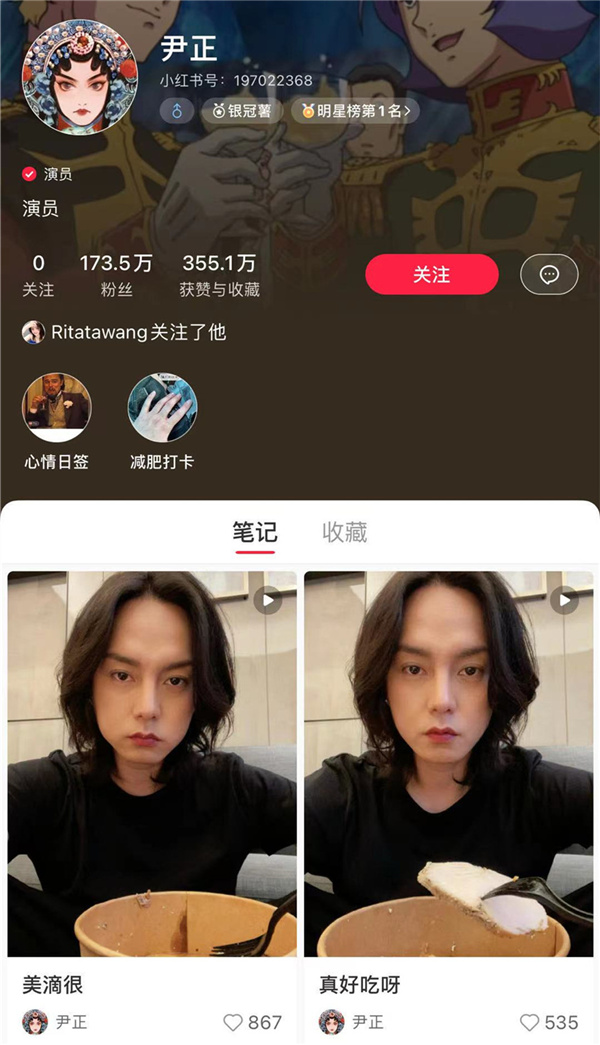Follow 尹正 with the red 关注 button
Viewport: 600px width, 1045px height.
431,274
